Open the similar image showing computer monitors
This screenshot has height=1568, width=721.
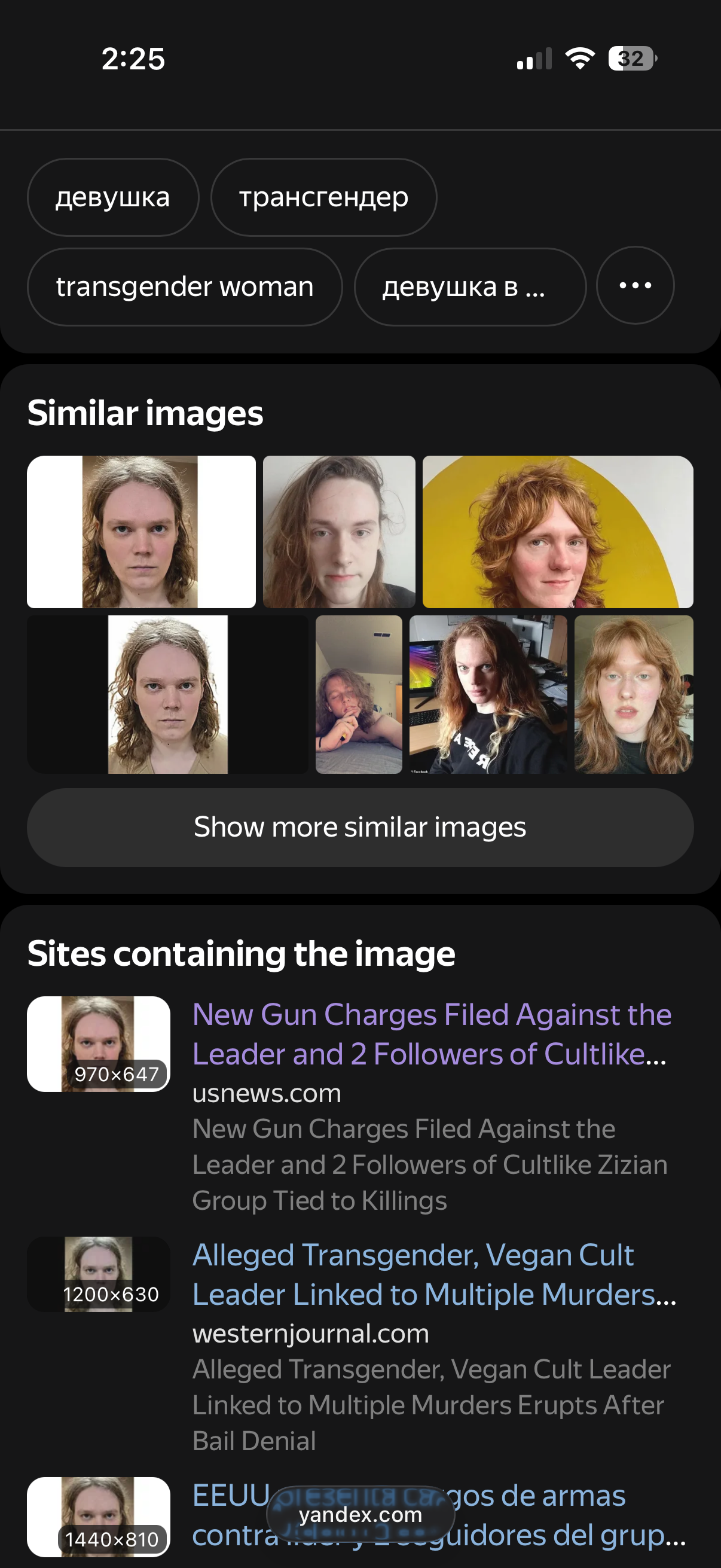[x=488, y=694]
